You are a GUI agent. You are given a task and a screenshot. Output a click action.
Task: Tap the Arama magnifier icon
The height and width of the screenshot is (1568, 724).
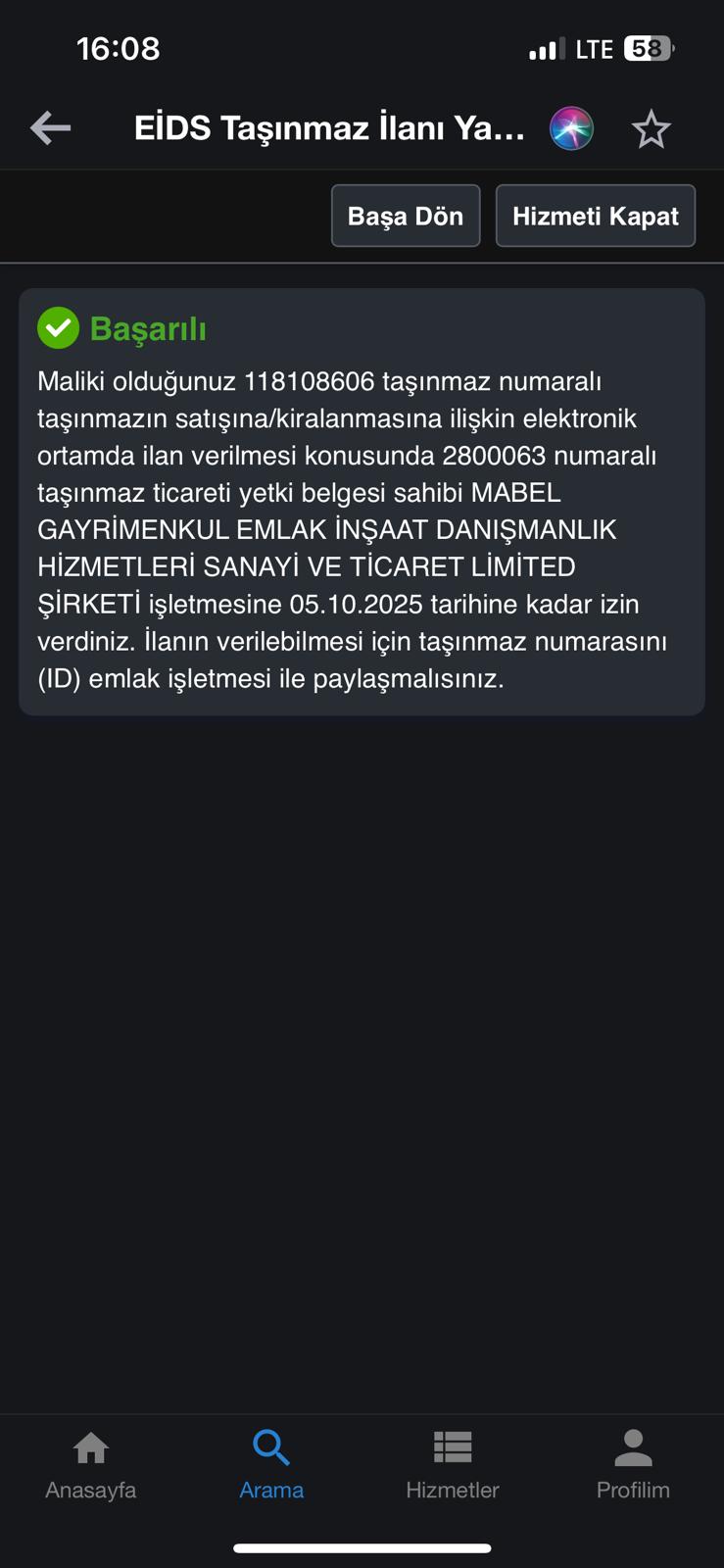[x=271, y=1447]
